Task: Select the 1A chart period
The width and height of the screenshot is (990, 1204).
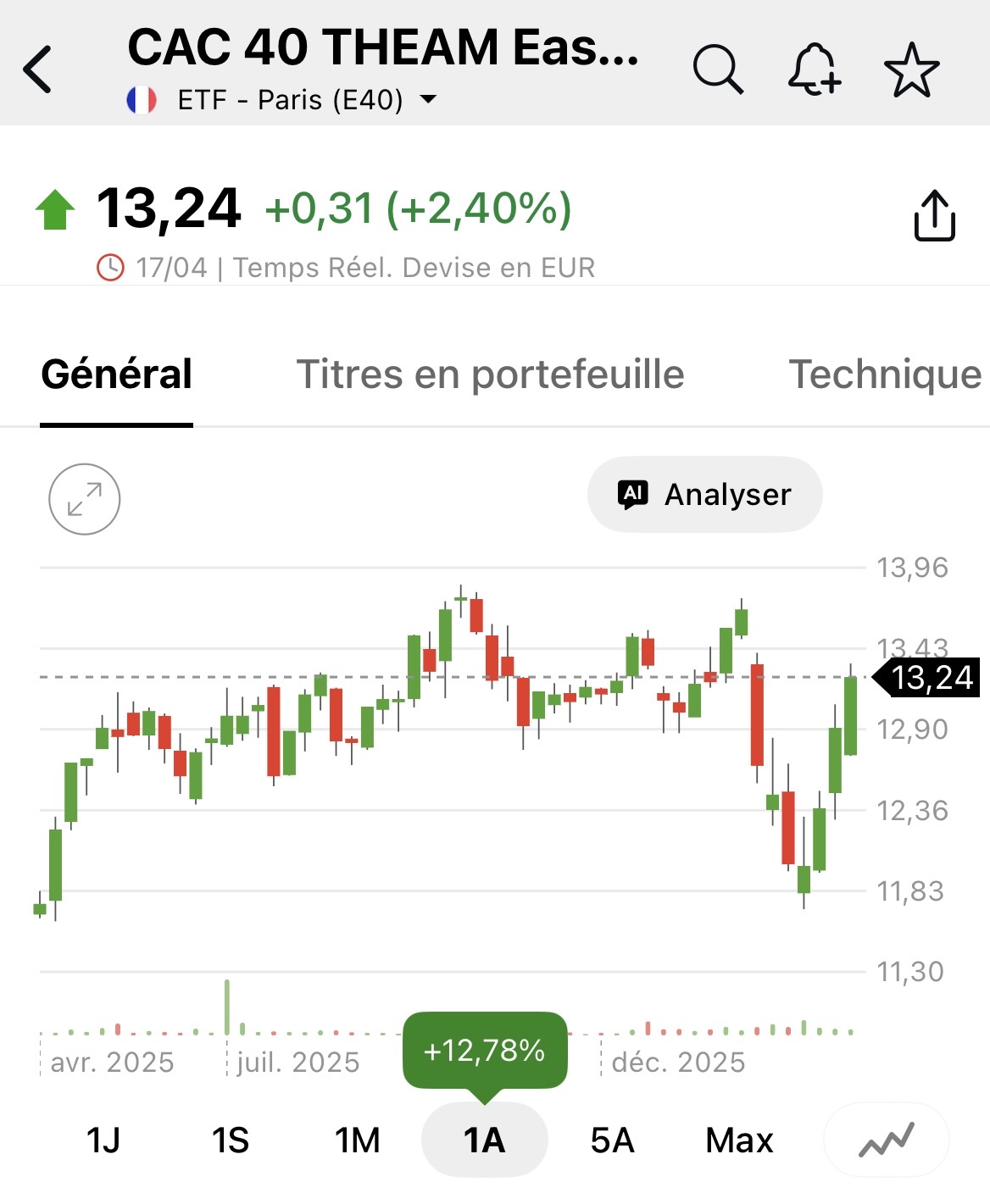Action: [485, 1140]
